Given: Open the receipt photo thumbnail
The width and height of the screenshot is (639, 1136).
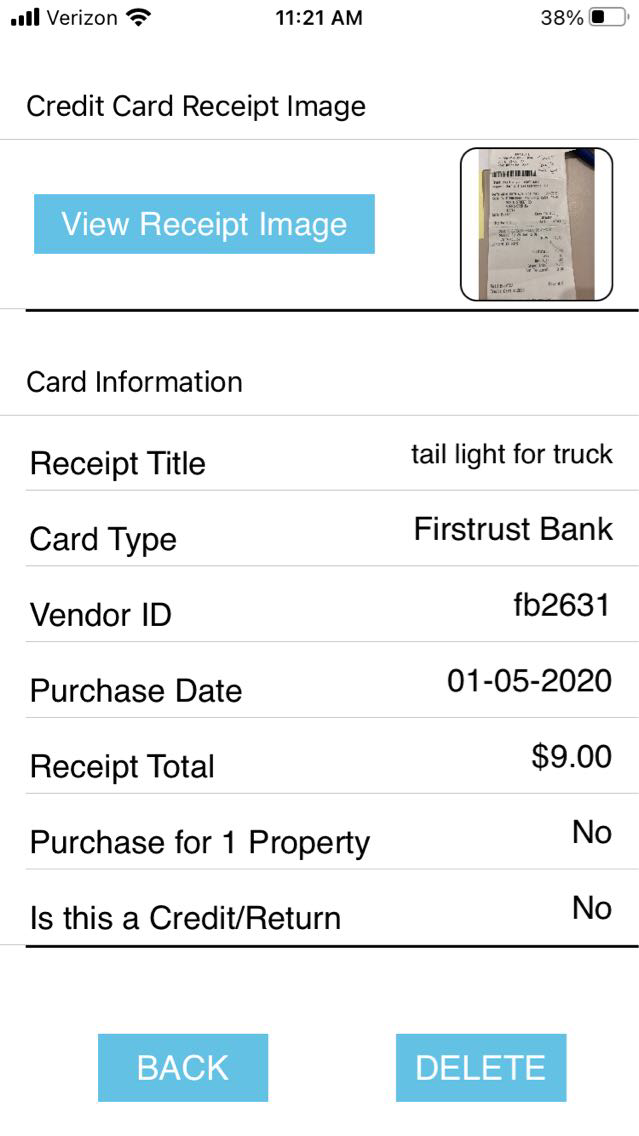Looking at the screenshot, I should 536,224.
